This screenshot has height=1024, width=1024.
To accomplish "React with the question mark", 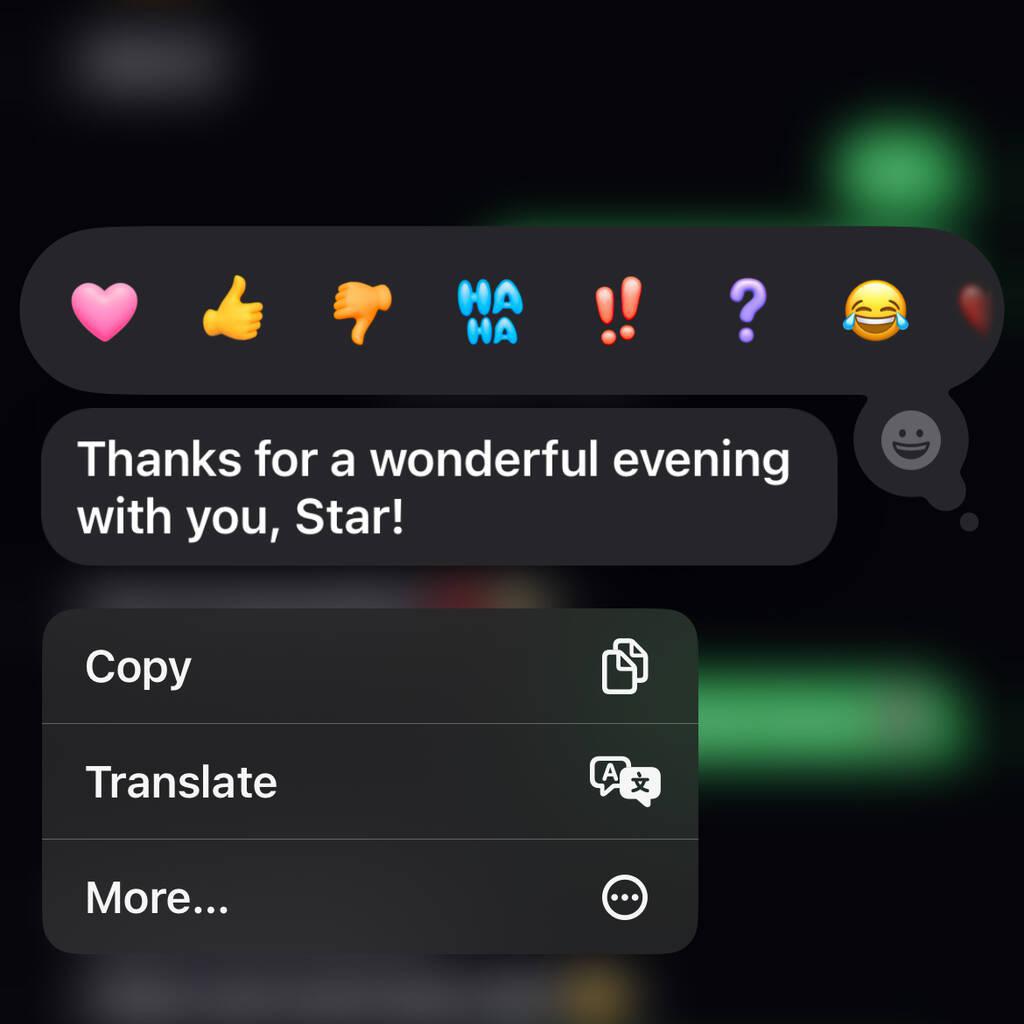I will 747,311.
